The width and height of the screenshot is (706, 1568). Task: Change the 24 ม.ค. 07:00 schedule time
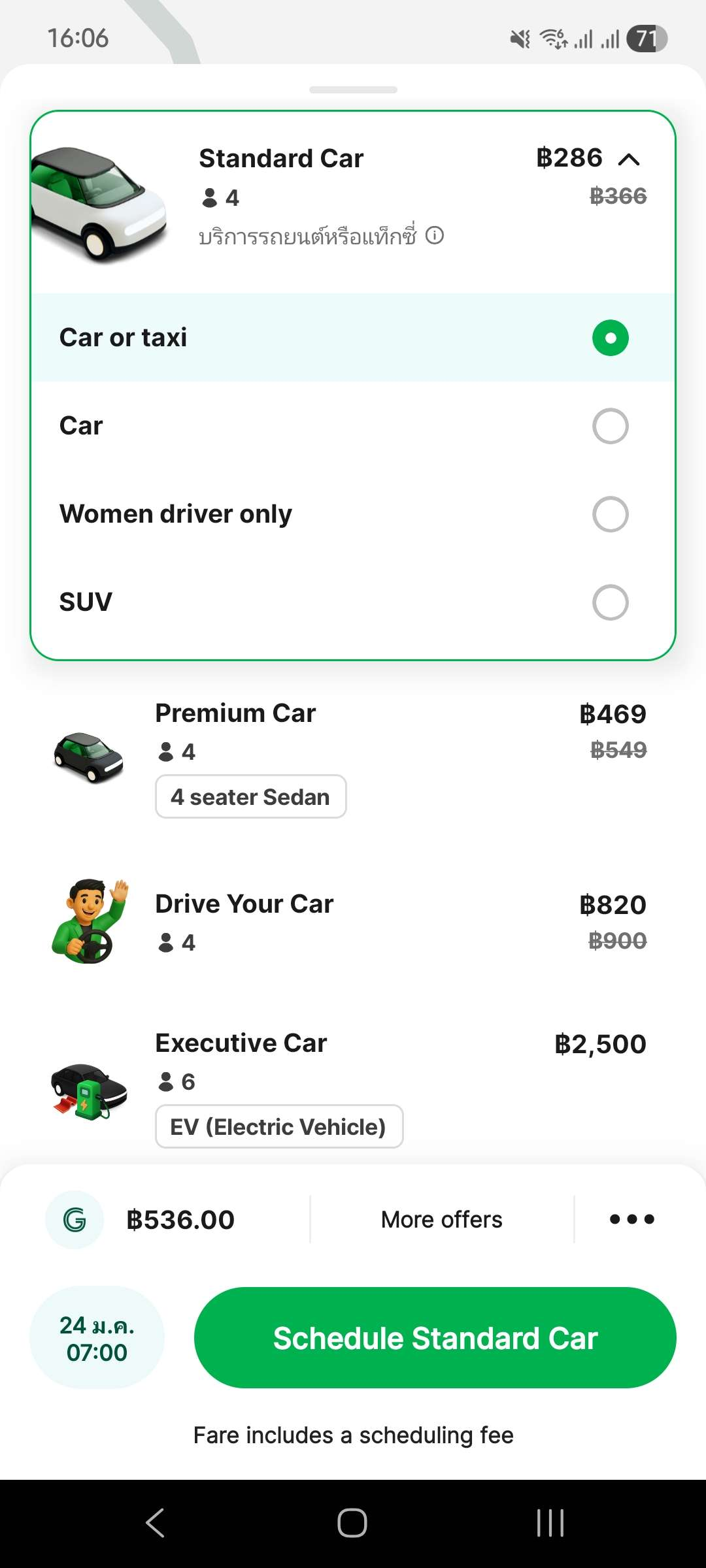tap(97, 1338)
